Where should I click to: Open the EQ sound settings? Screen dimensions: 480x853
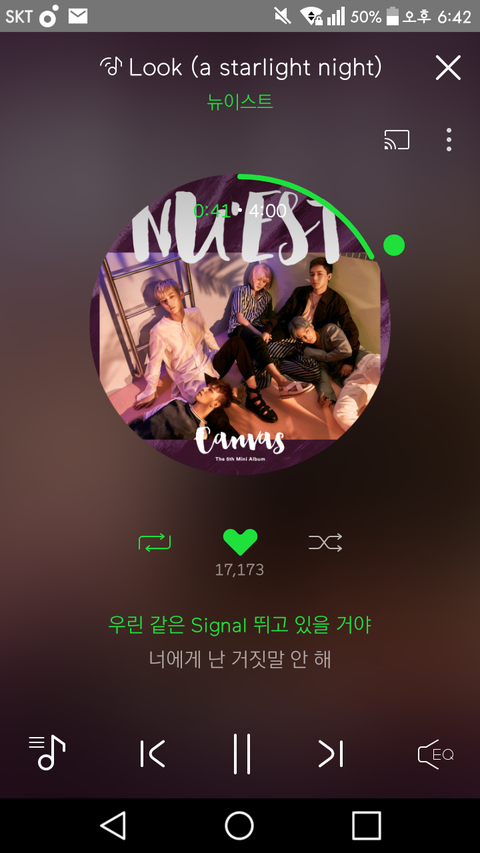click(x=435, y=754)
